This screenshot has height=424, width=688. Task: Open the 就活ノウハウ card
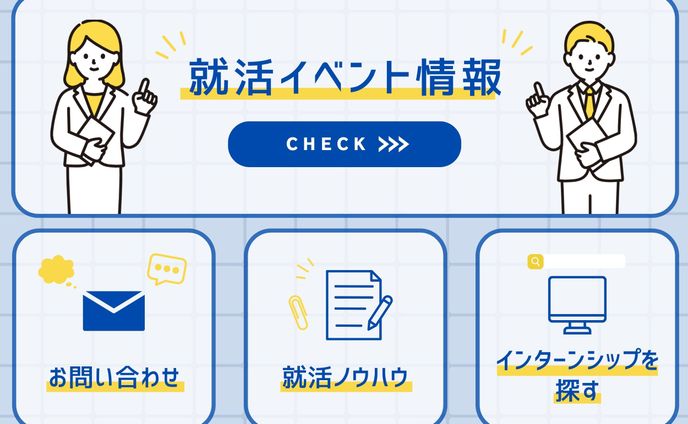[x=345, y=330]
